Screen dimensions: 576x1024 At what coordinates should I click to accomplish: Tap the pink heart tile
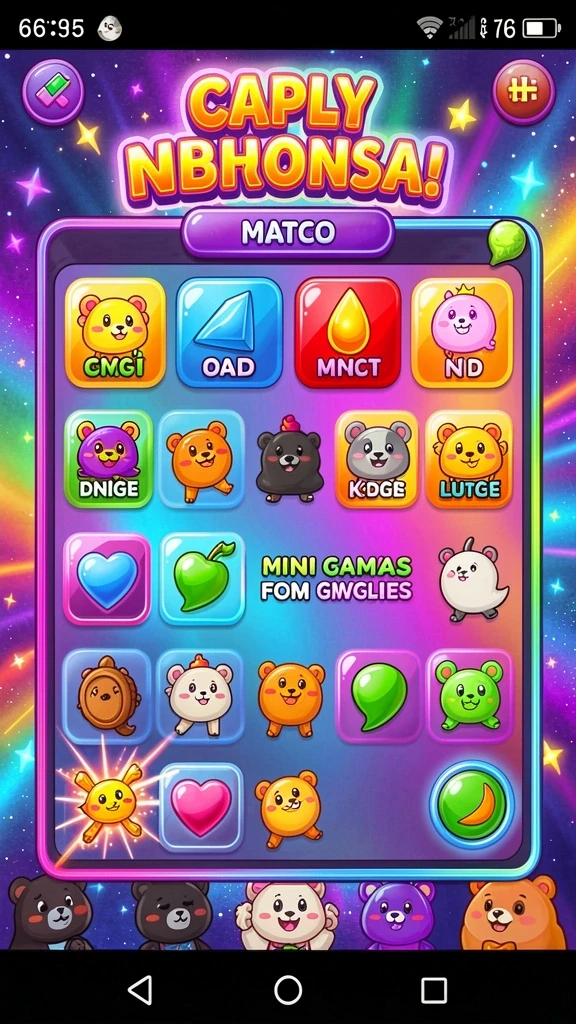pyautogui.click(x=201, y=807)
